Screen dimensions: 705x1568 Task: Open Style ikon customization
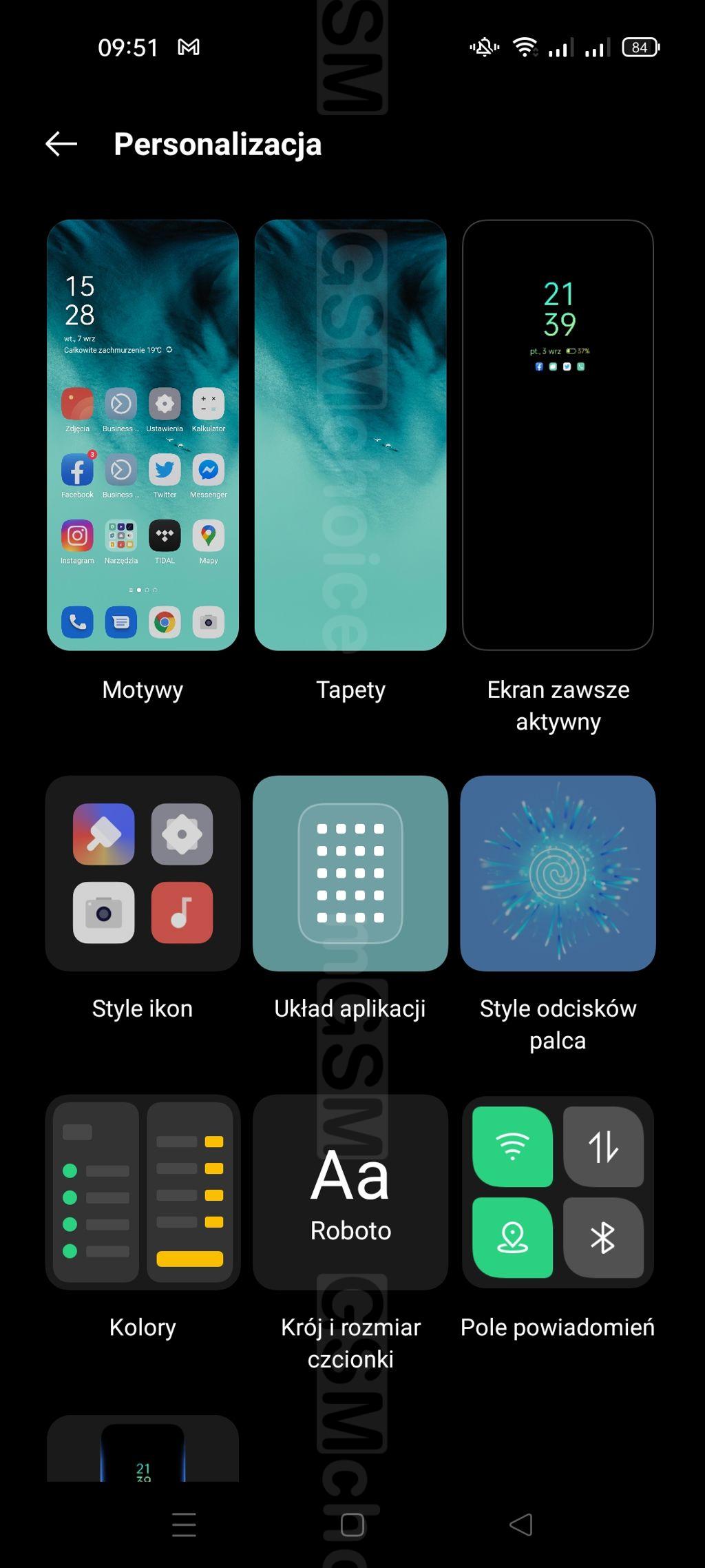(x=143, y=874)
